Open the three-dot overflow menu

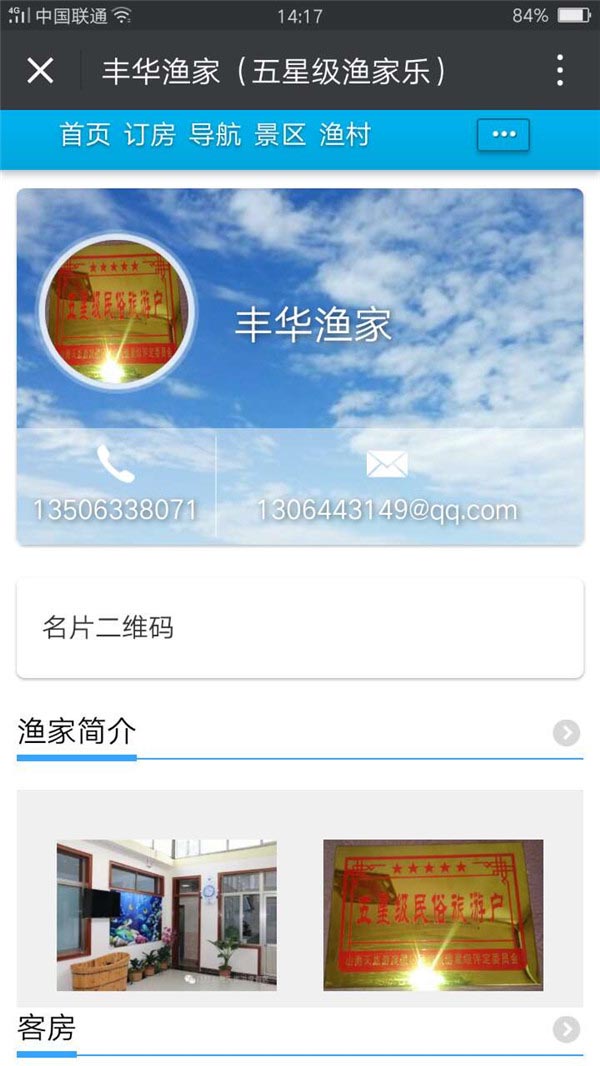pyautogui.click(x=560, y=71)
